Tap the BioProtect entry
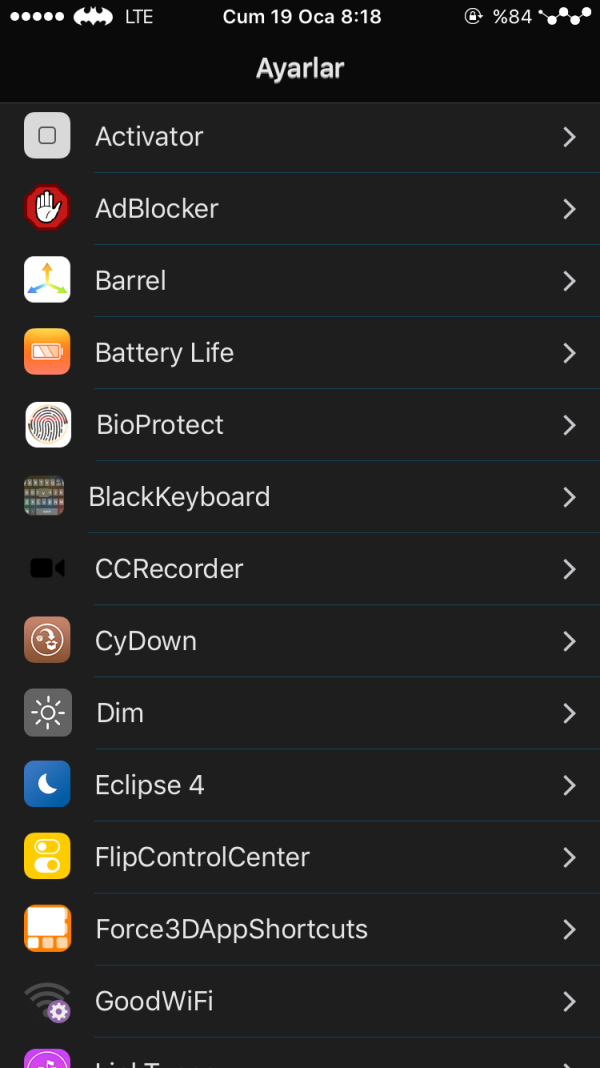The width and height of the screenshot is (600, 1068). (300, 425)
